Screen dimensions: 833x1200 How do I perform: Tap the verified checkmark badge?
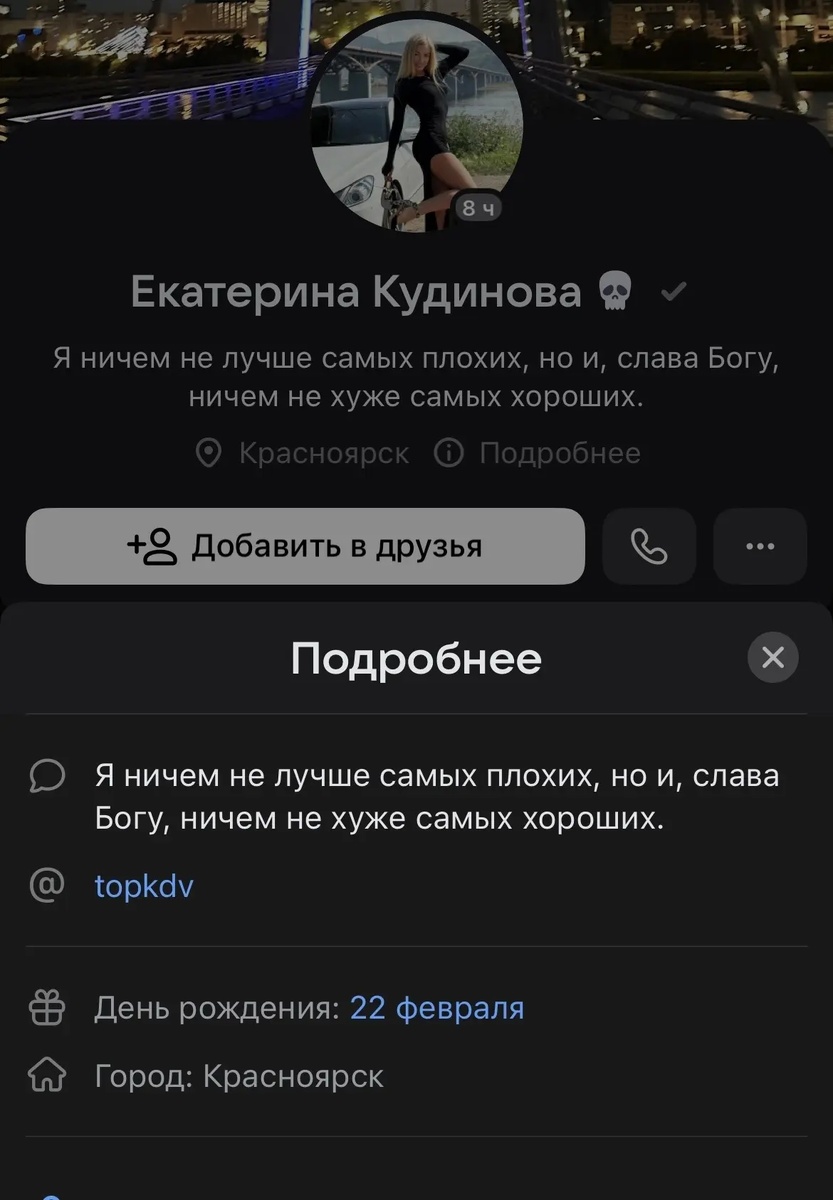click(672, 290)
